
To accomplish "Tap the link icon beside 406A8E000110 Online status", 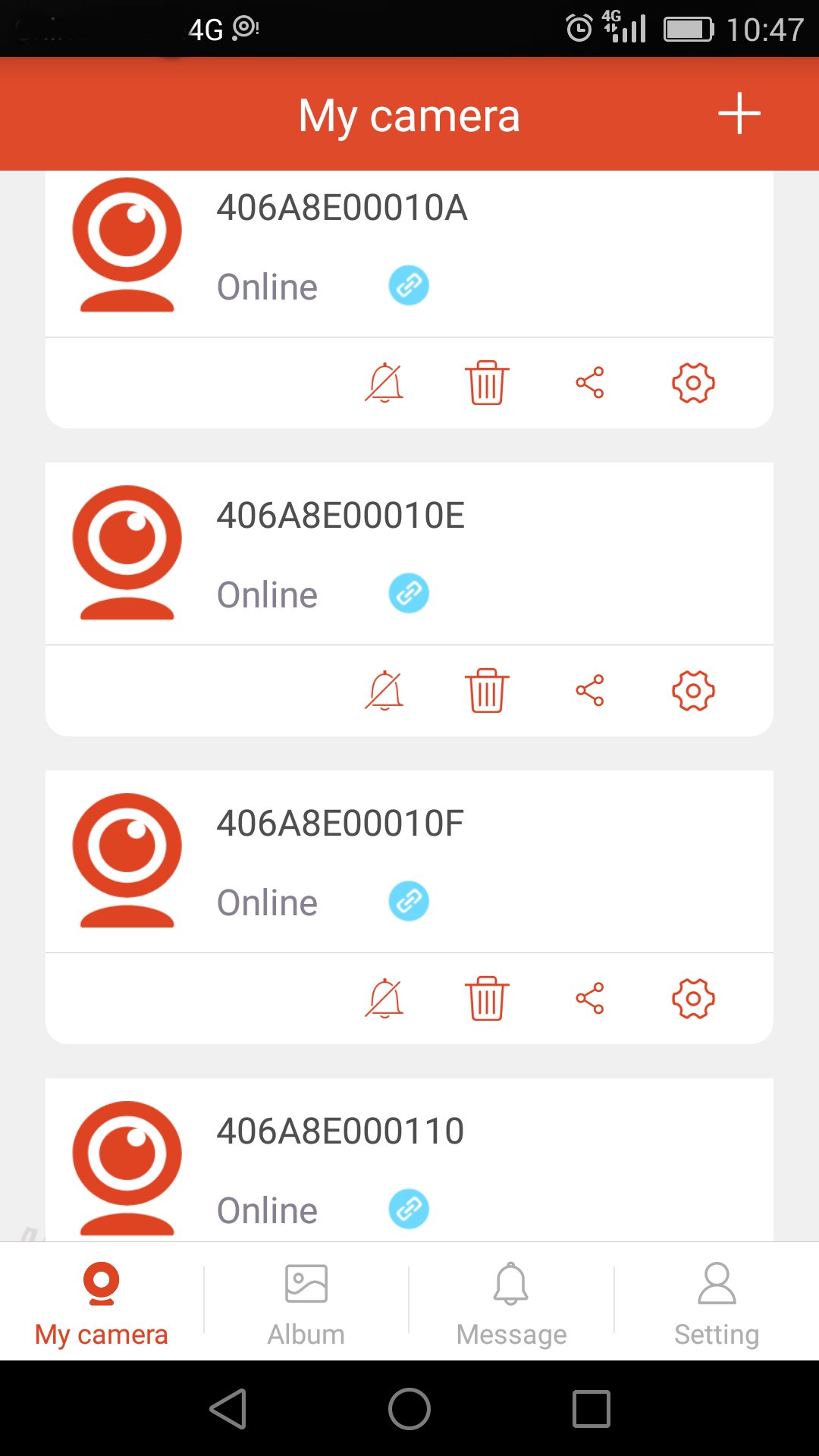I will [x=409, y=1210].
